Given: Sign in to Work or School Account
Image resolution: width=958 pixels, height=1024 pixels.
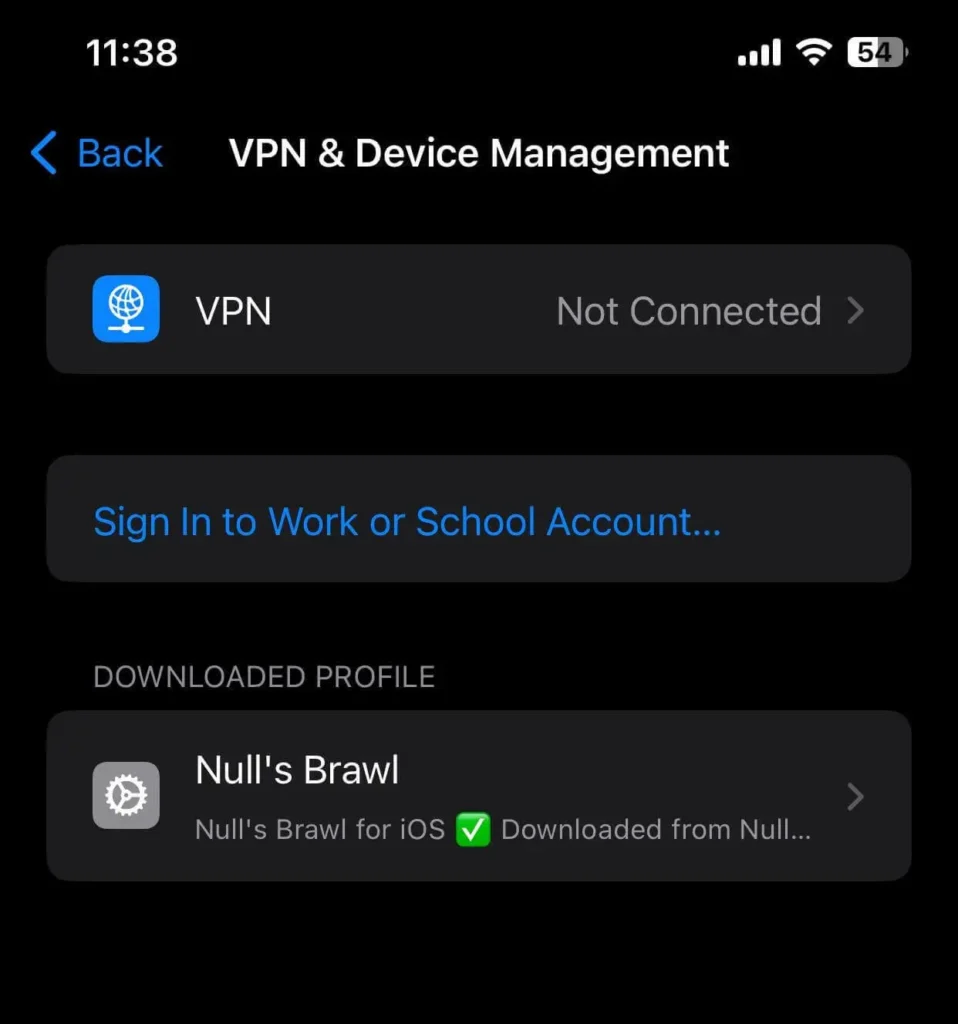Looking at the screenshot, I should tap(406, 522).
